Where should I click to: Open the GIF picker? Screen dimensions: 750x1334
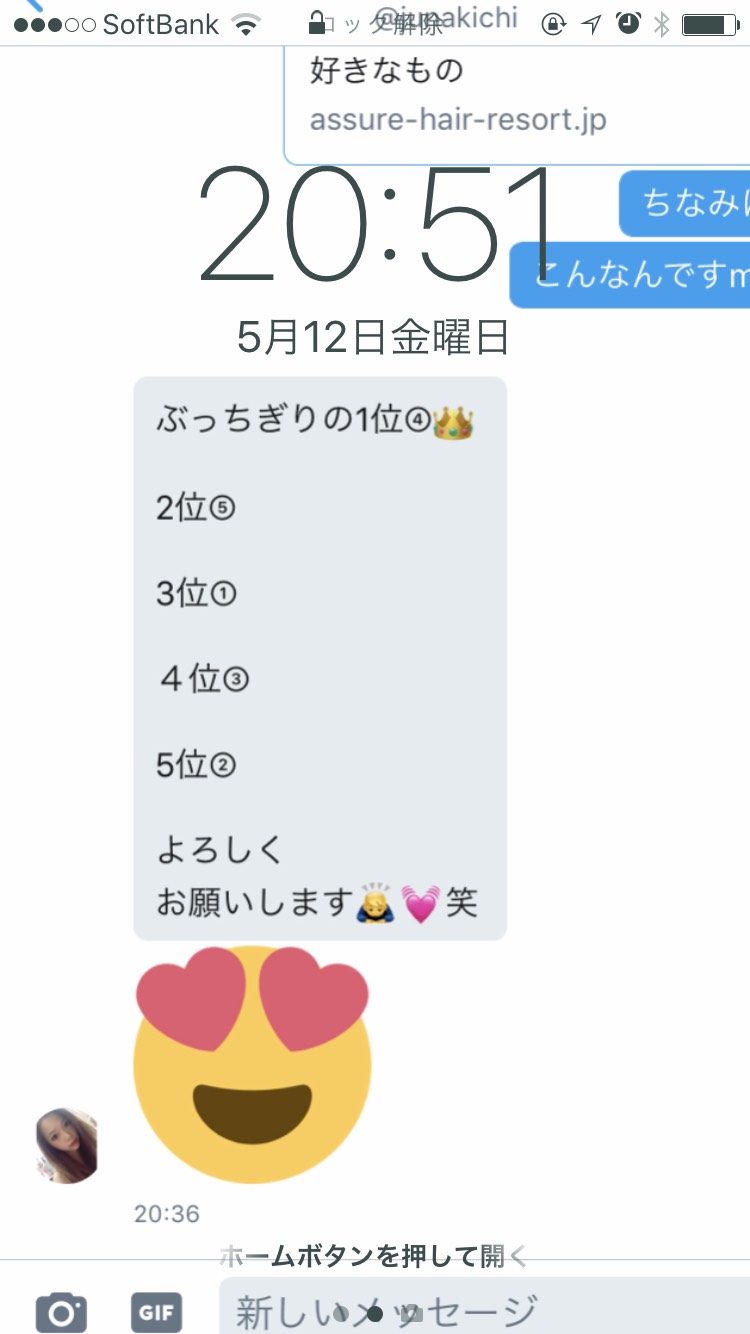156,1311
